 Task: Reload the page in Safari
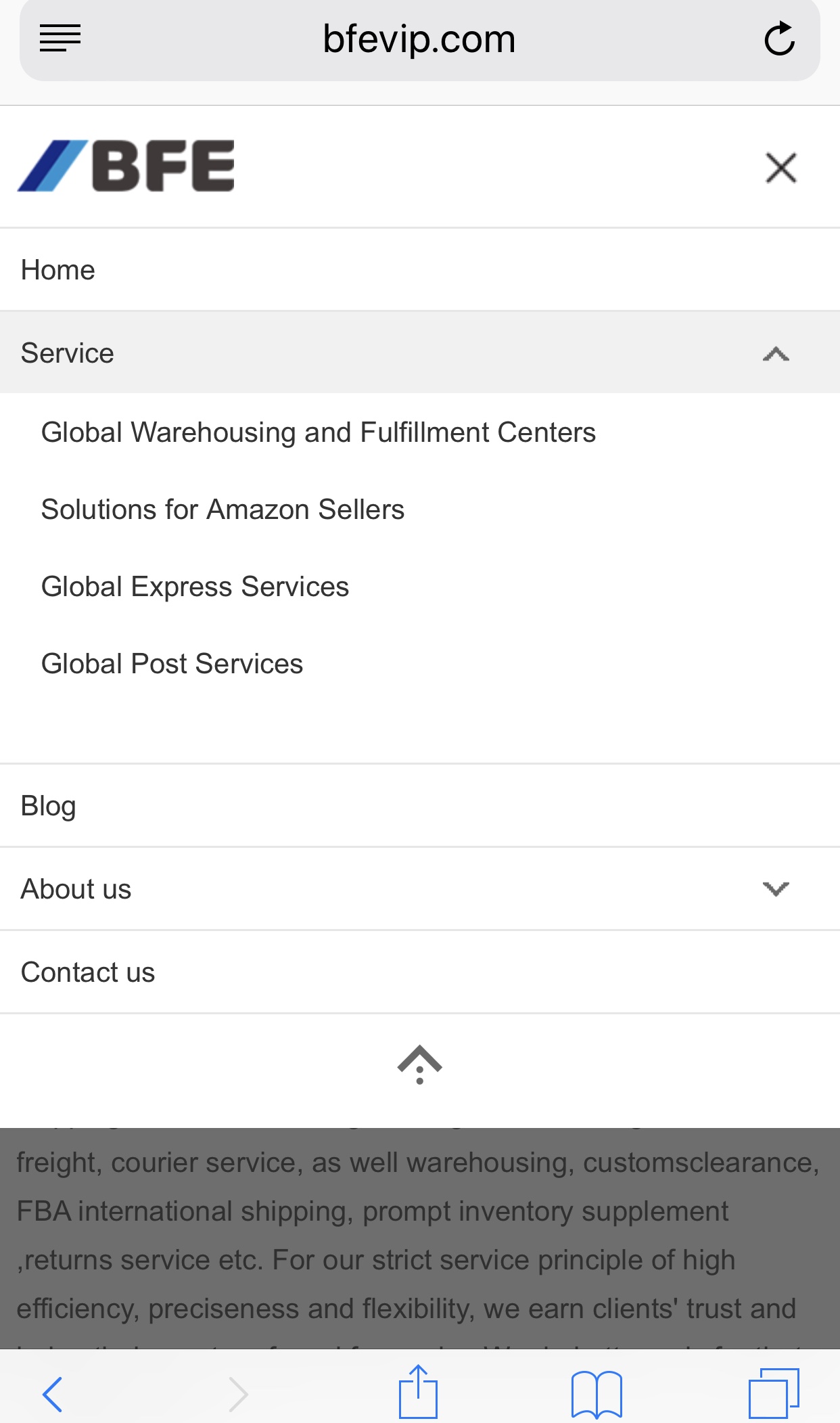779,39
